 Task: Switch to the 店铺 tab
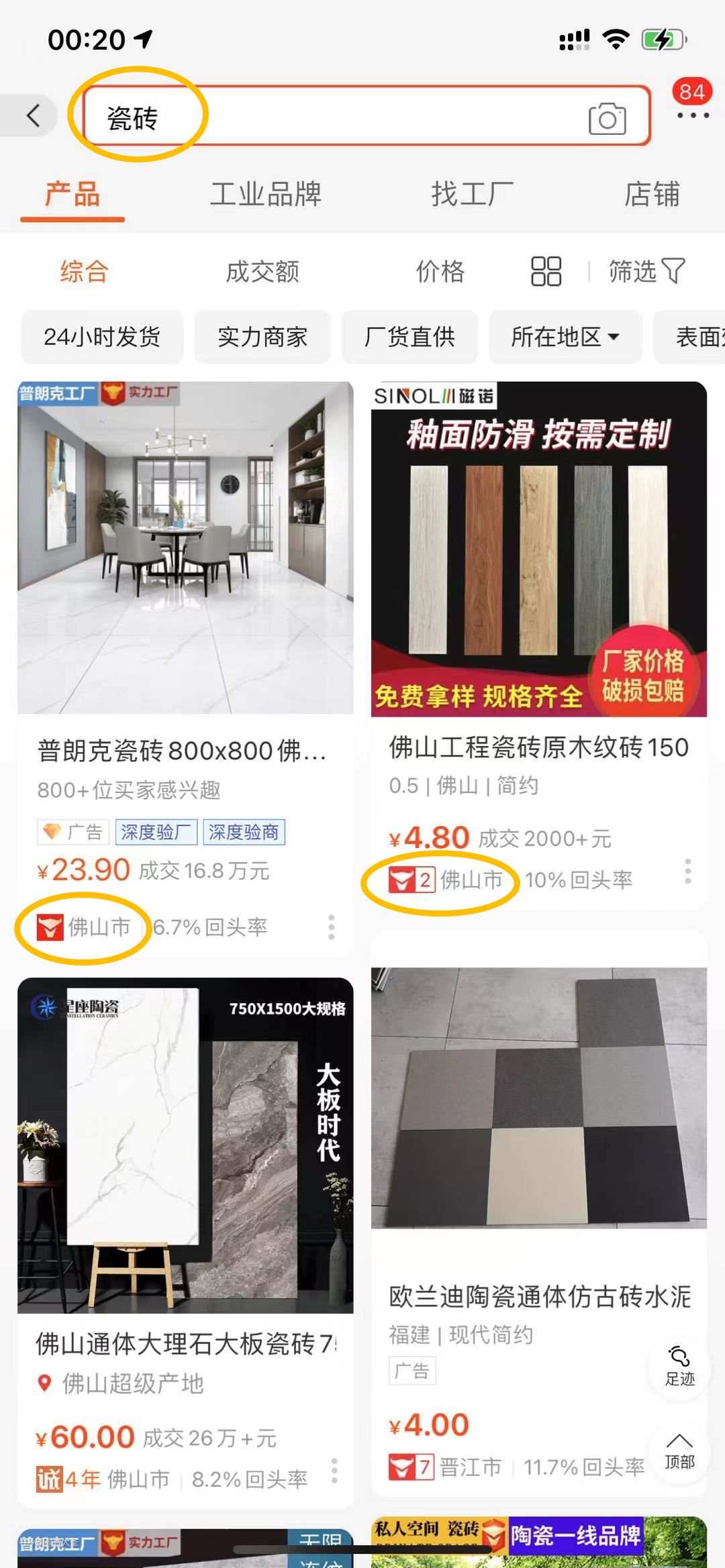pyautogui.click(x=651, y=195)
